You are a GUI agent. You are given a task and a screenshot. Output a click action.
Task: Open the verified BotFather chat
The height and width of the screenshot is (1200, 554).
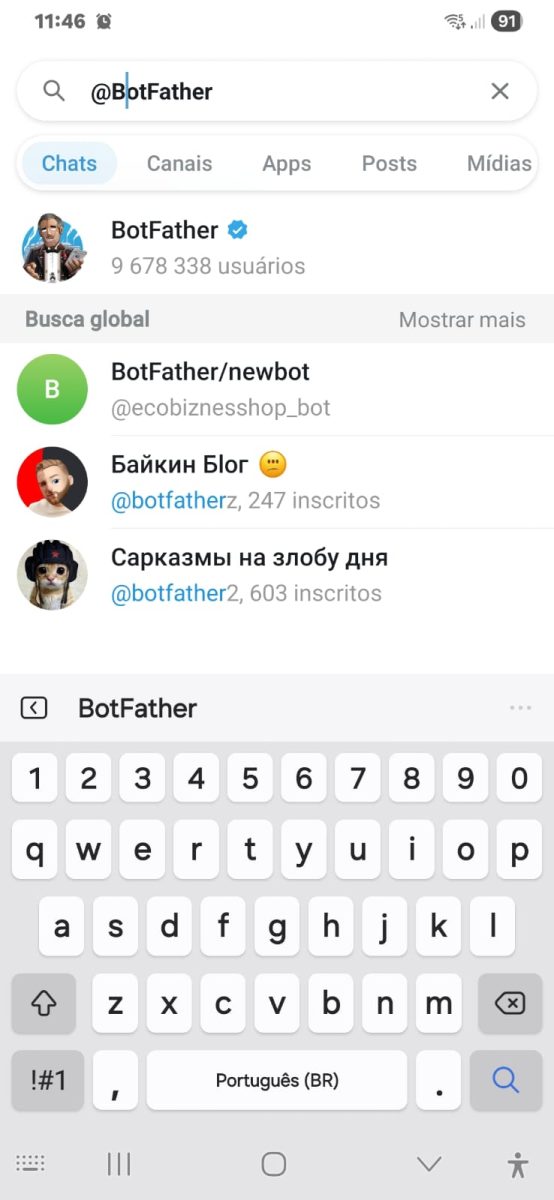277,247
